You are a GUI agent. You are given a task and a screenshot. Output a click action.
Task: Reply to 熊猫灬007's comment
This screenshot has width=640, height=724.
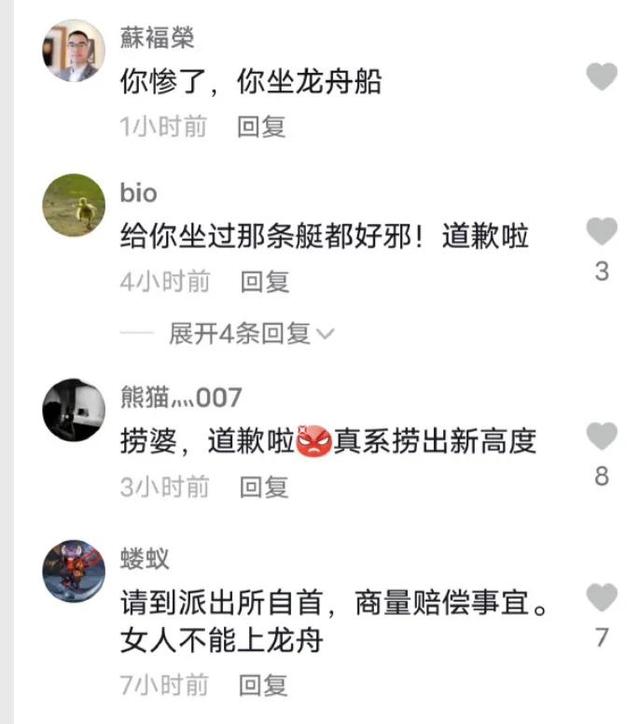264,487
